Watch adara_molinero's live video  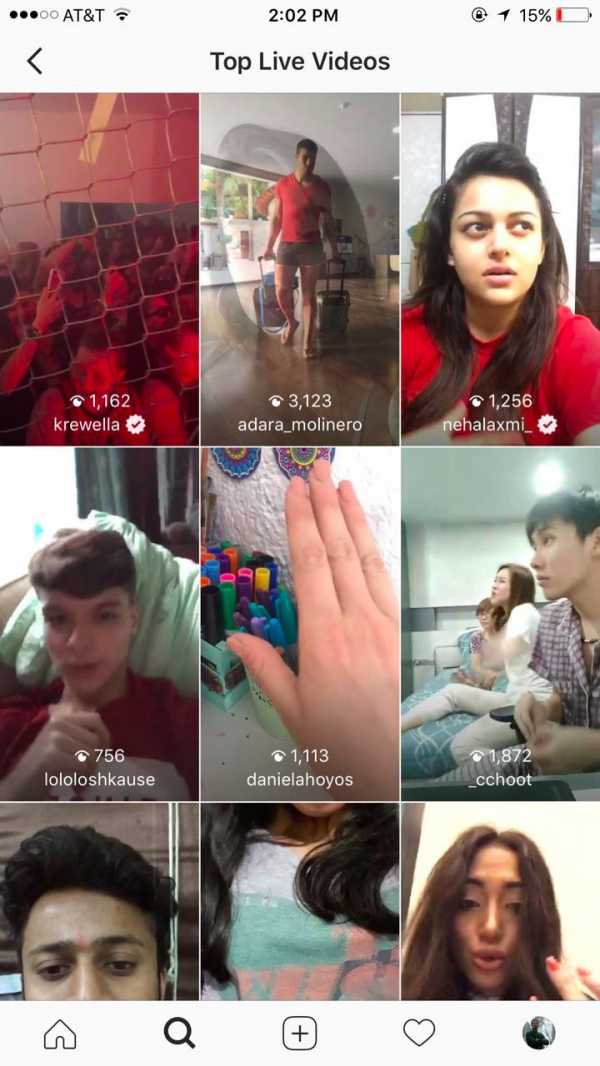(300, 270)
